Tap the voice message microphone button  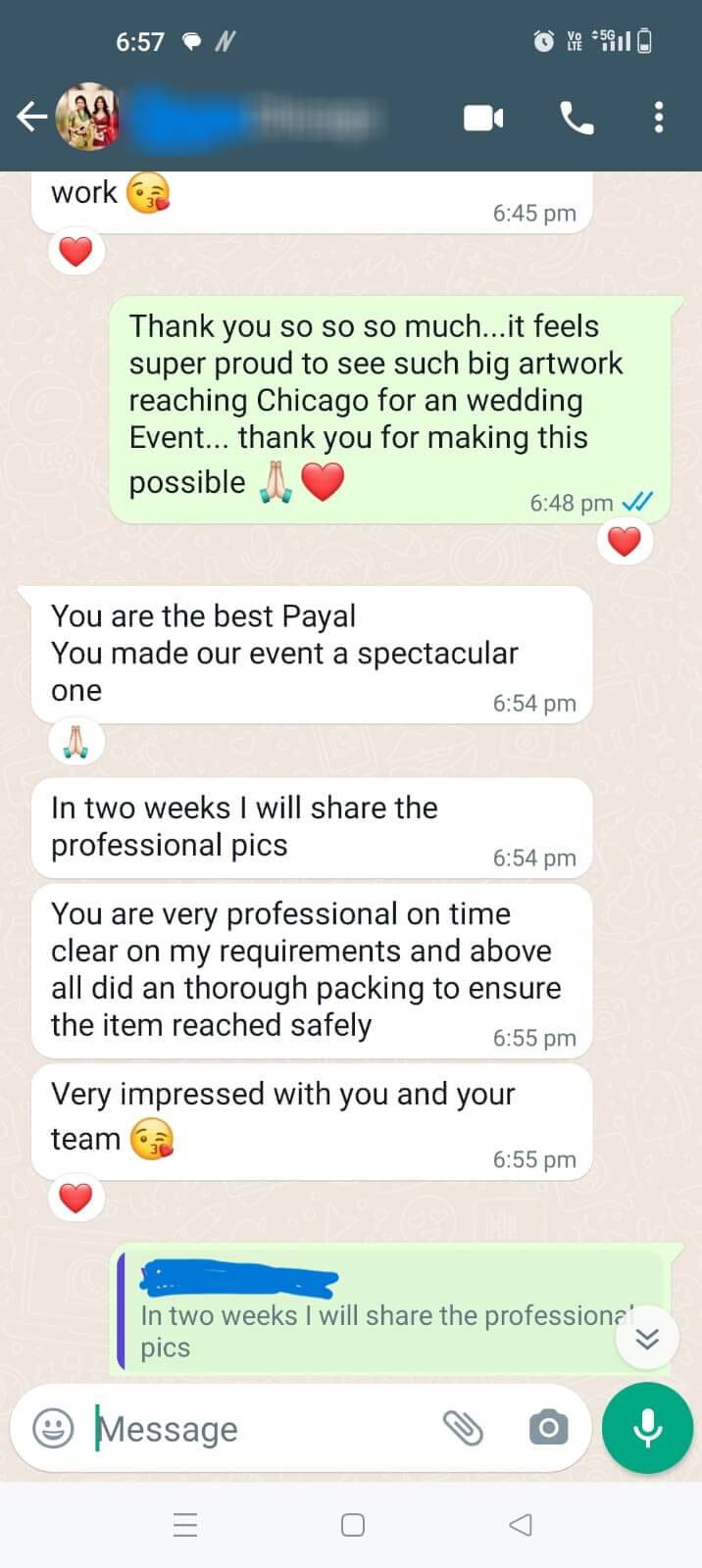[x=647, y=1428]
